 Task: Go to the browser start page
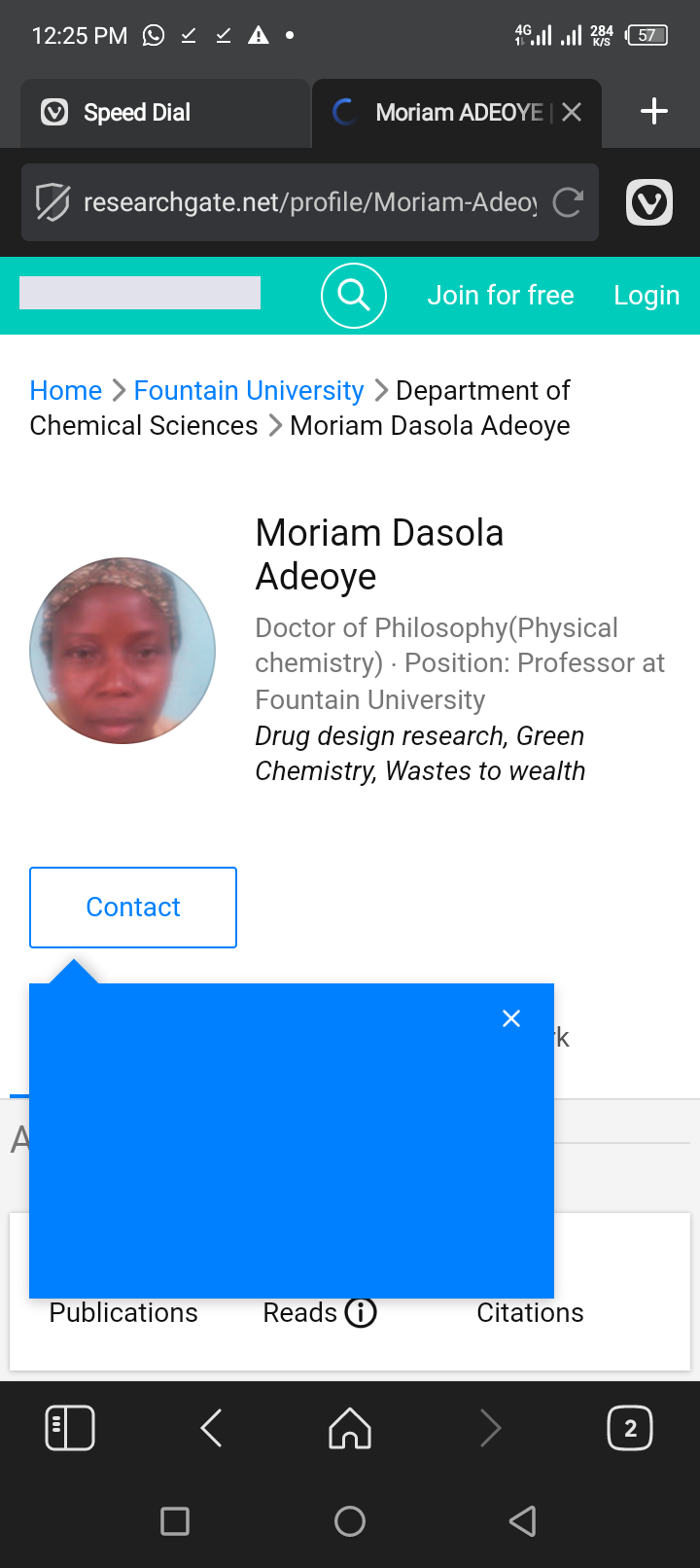tap(350, 1428)
